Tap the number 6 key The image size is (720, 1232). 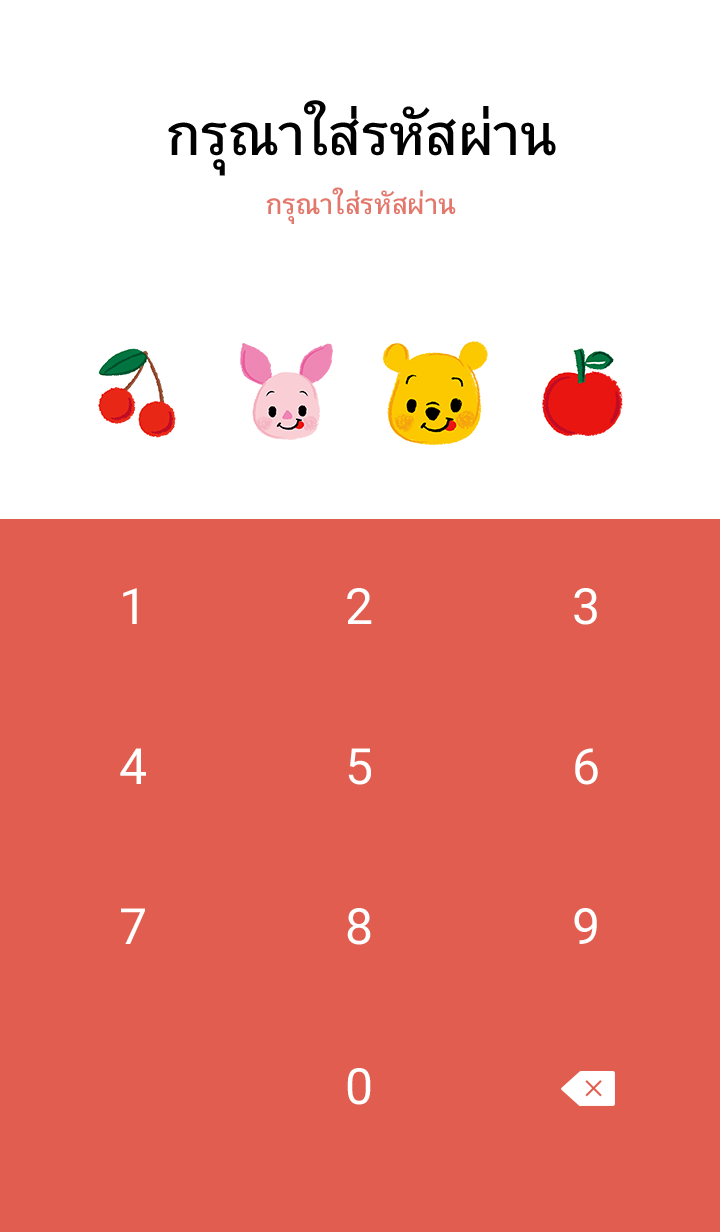tap(586, 767)
